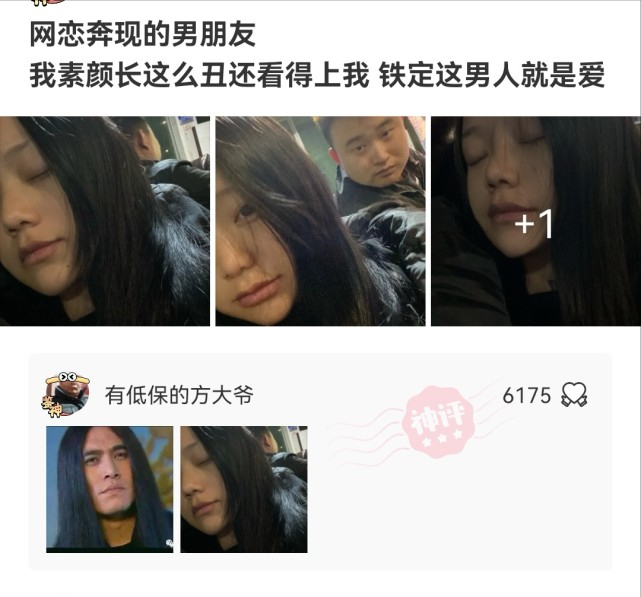Like the comment by 有低保的方大爷
This screenshot has width=641, height=597.
(574, 396)
